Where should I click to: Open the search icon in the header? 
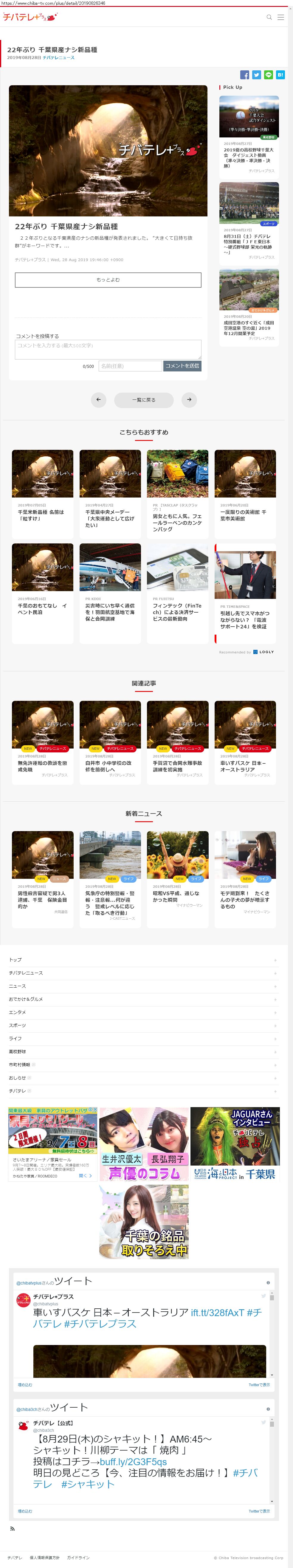pyautogui.click(x=269, y=17)
